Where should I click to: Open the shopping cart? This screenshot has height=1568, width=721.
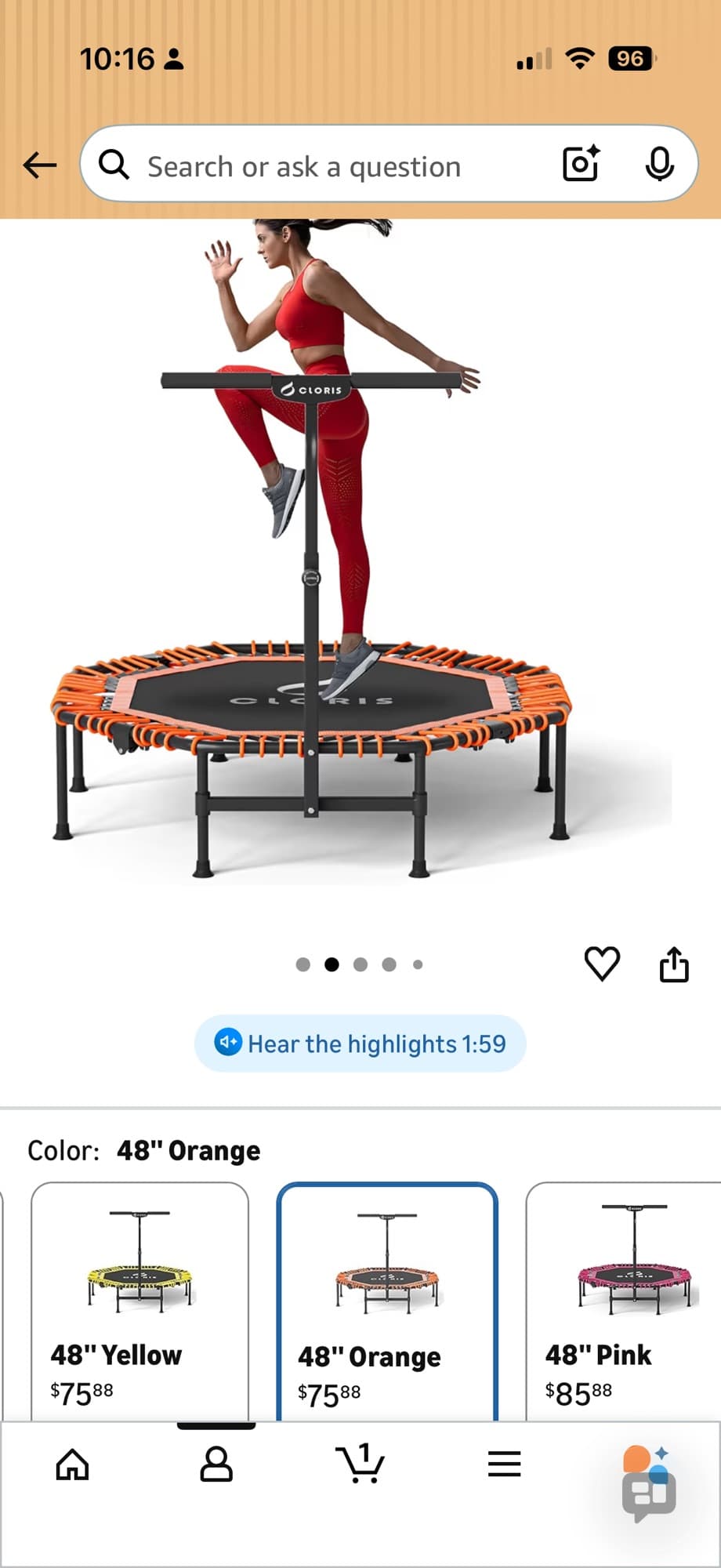(360, 1464)
